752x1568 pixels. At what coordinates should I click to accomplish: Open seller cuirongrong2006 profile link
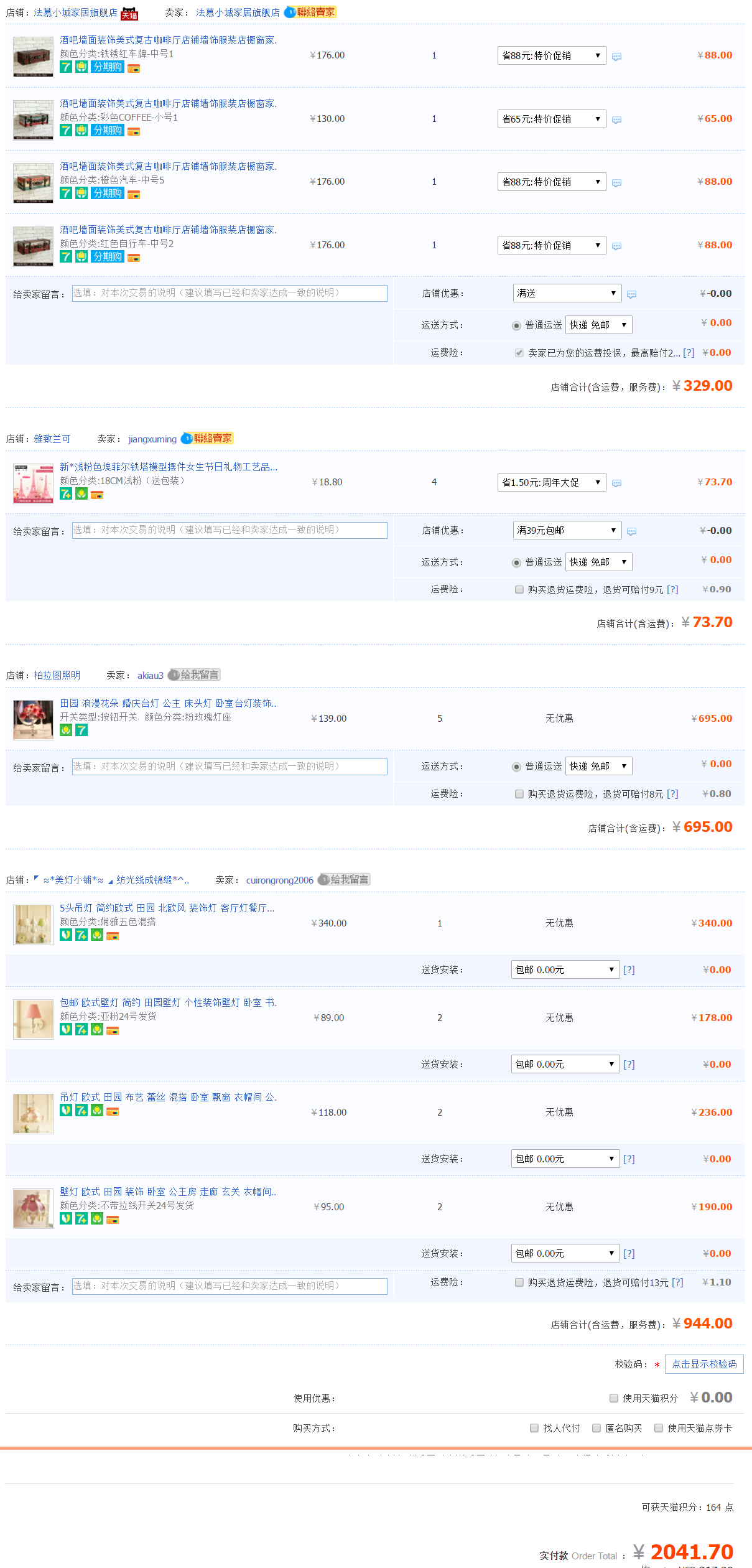tap(279, 880)
